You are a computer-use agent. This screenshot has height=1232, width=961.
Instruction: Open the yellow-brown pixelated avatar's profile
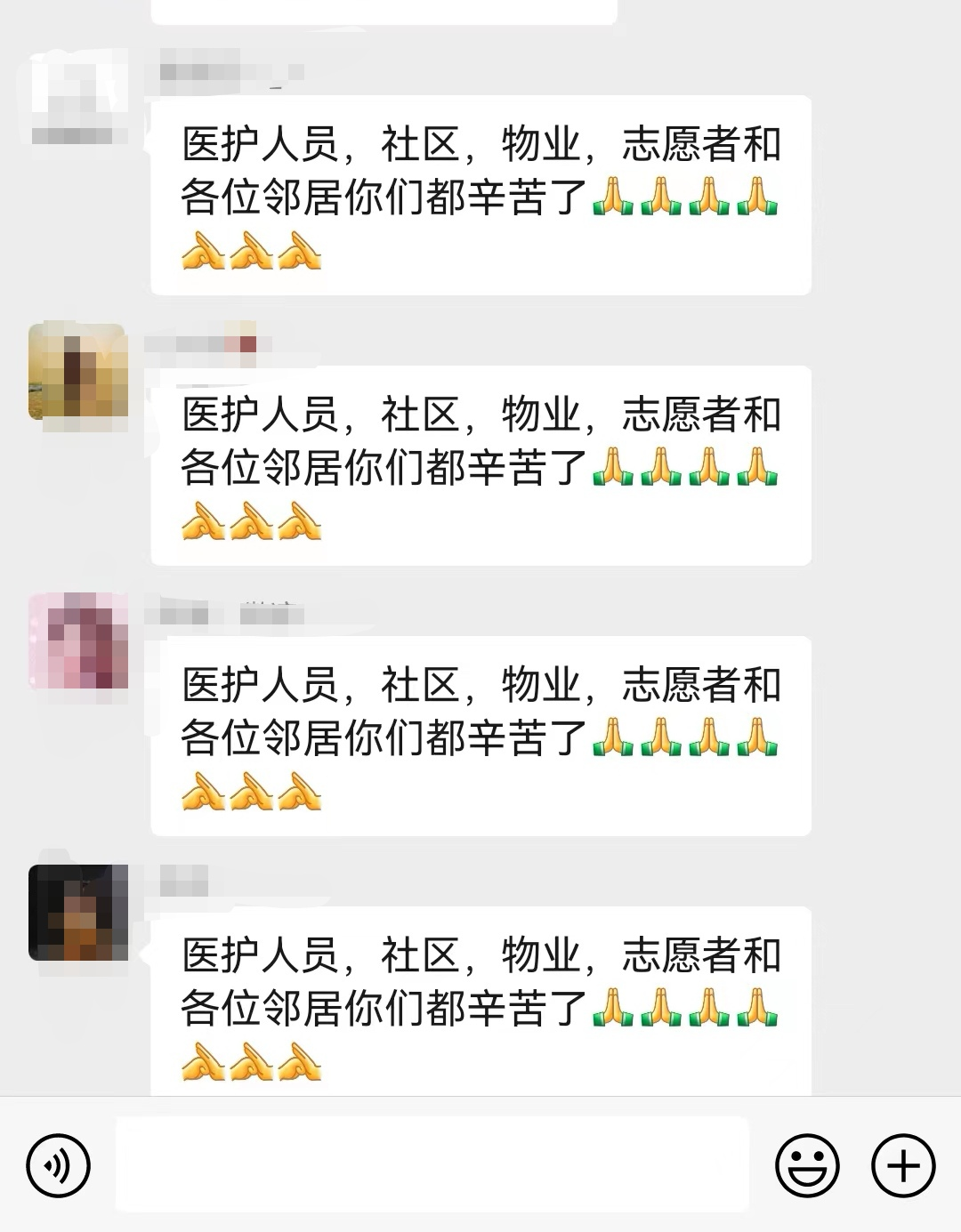pyautogui.click(x=78, y=372)
